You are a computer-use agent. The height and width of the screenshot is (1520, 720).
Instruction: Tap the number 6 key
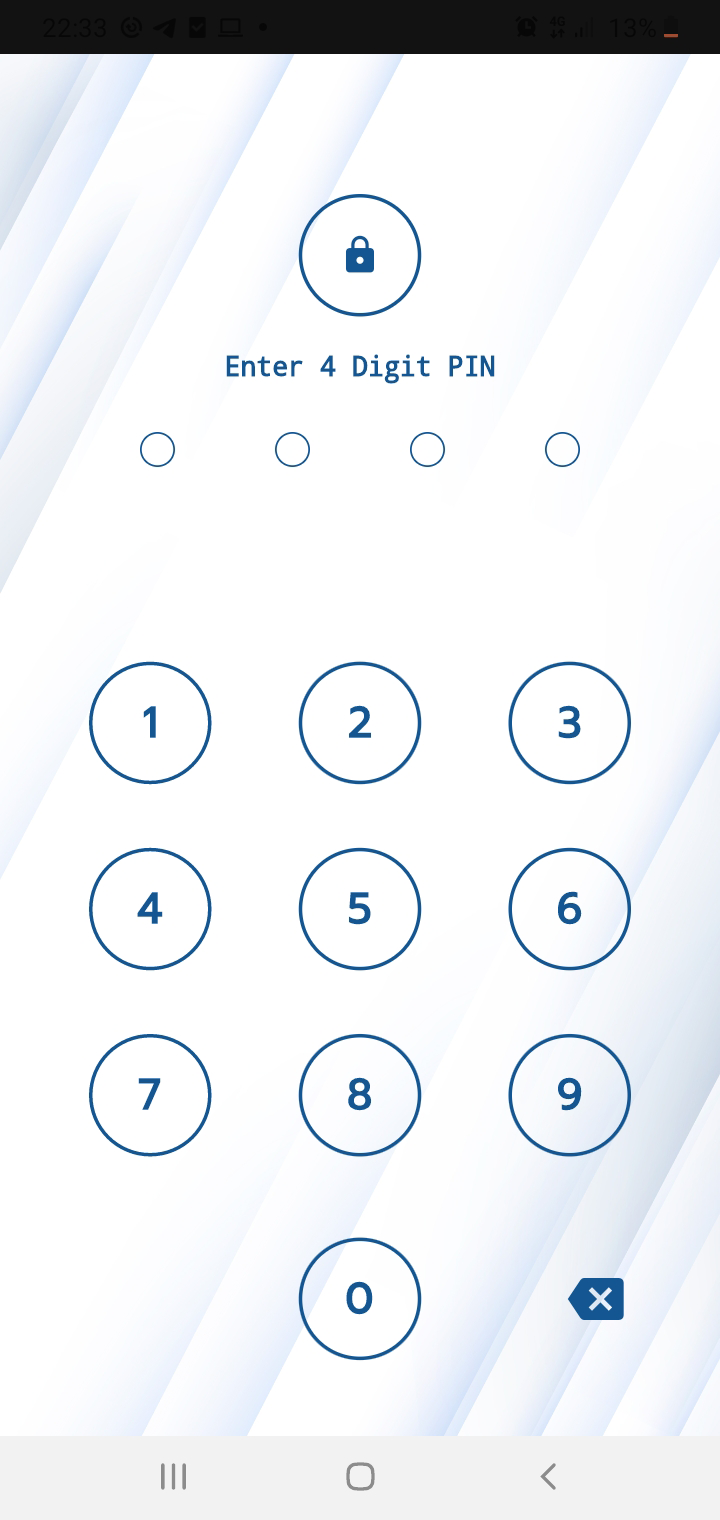(570, 908)
